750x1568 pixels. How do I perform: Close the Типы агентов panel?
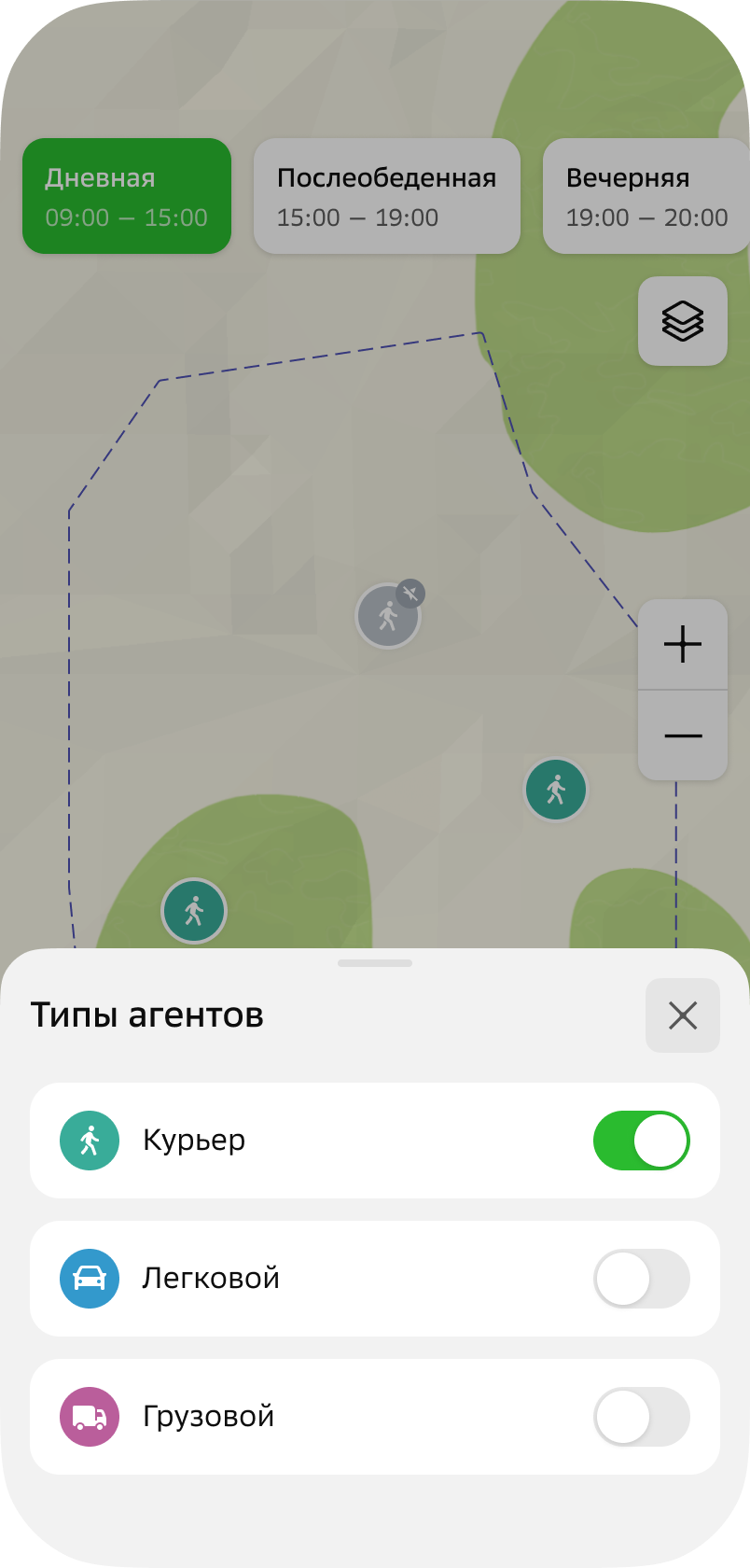point(683,1015)
